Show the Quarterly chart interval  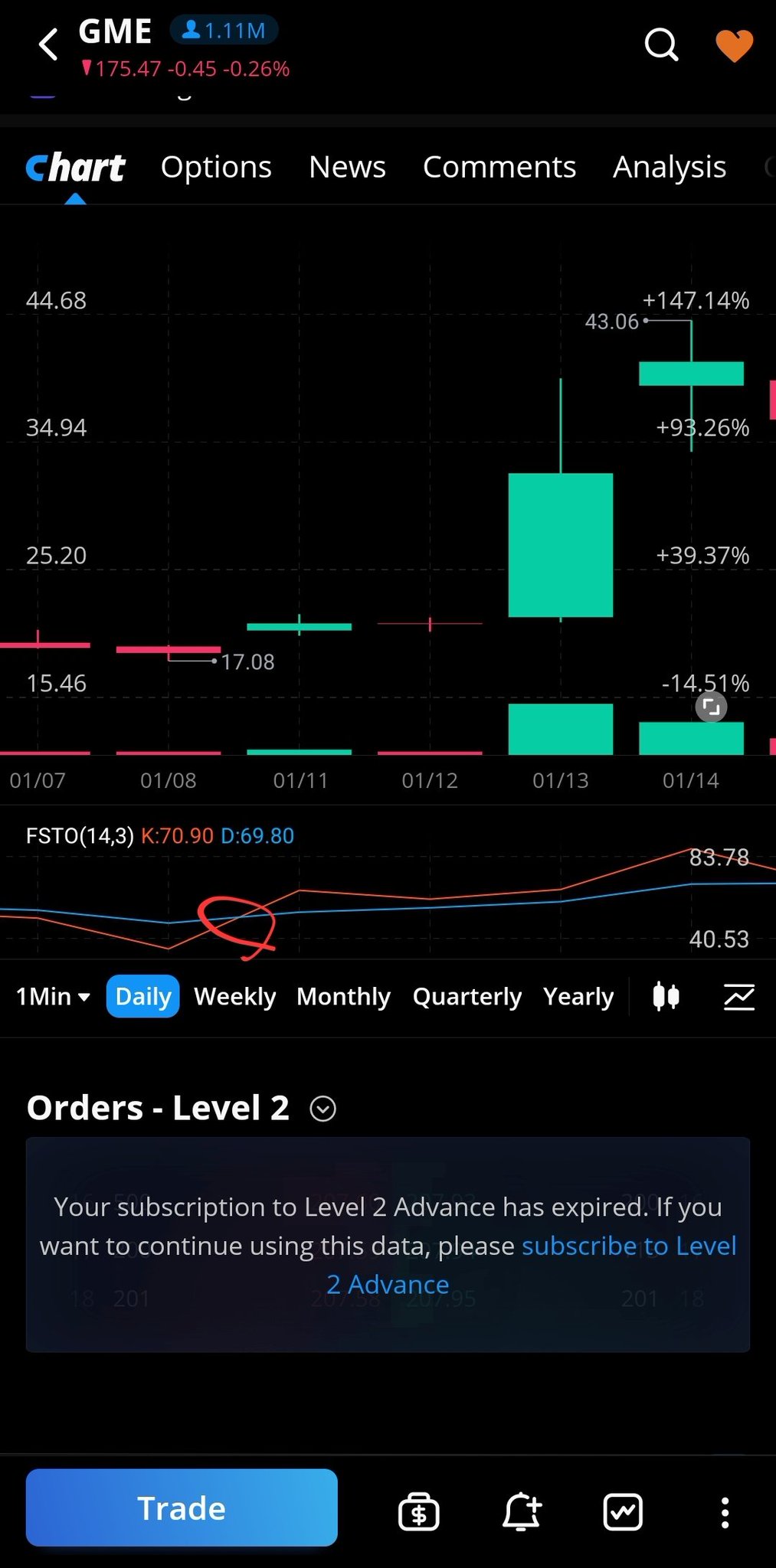[x=467, y=996]
